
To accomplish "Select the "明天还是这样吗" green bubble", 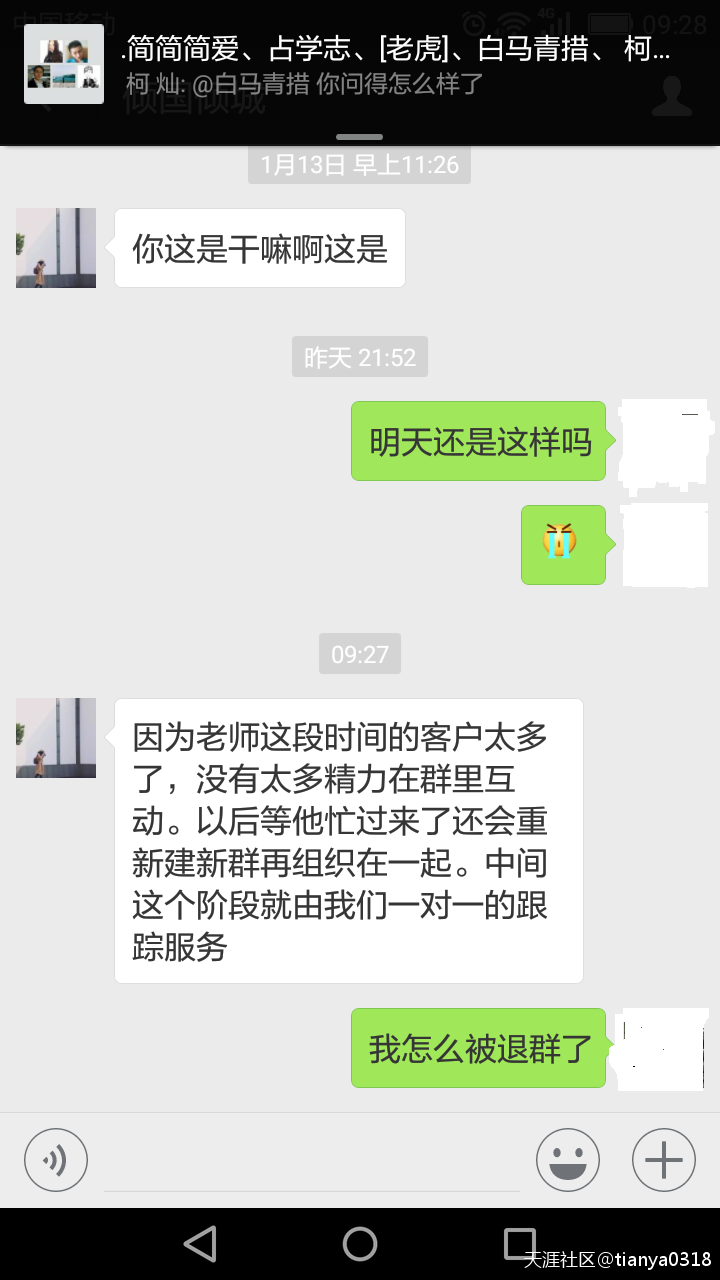I will point(478,442).
